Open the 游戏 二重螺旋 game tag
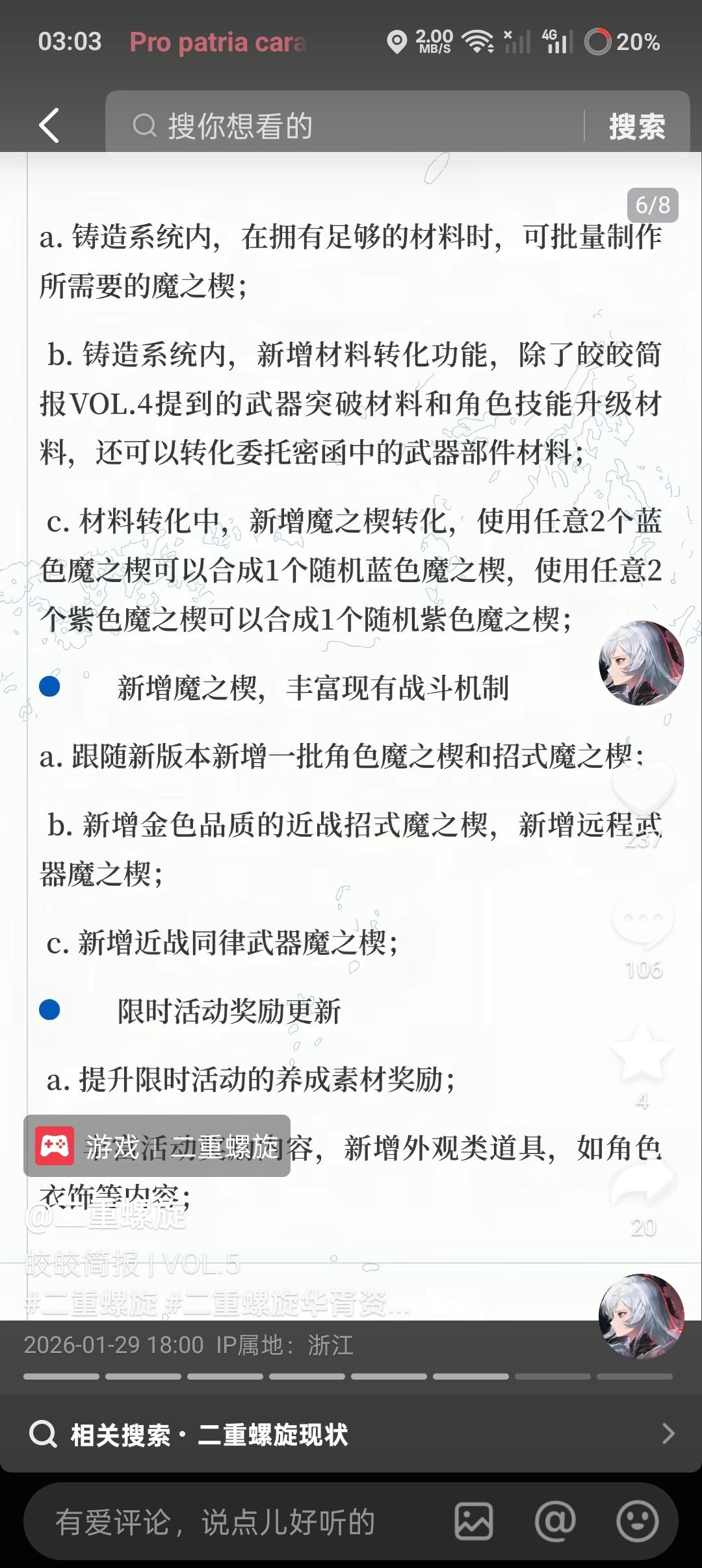 click(x=157, y=1146)
